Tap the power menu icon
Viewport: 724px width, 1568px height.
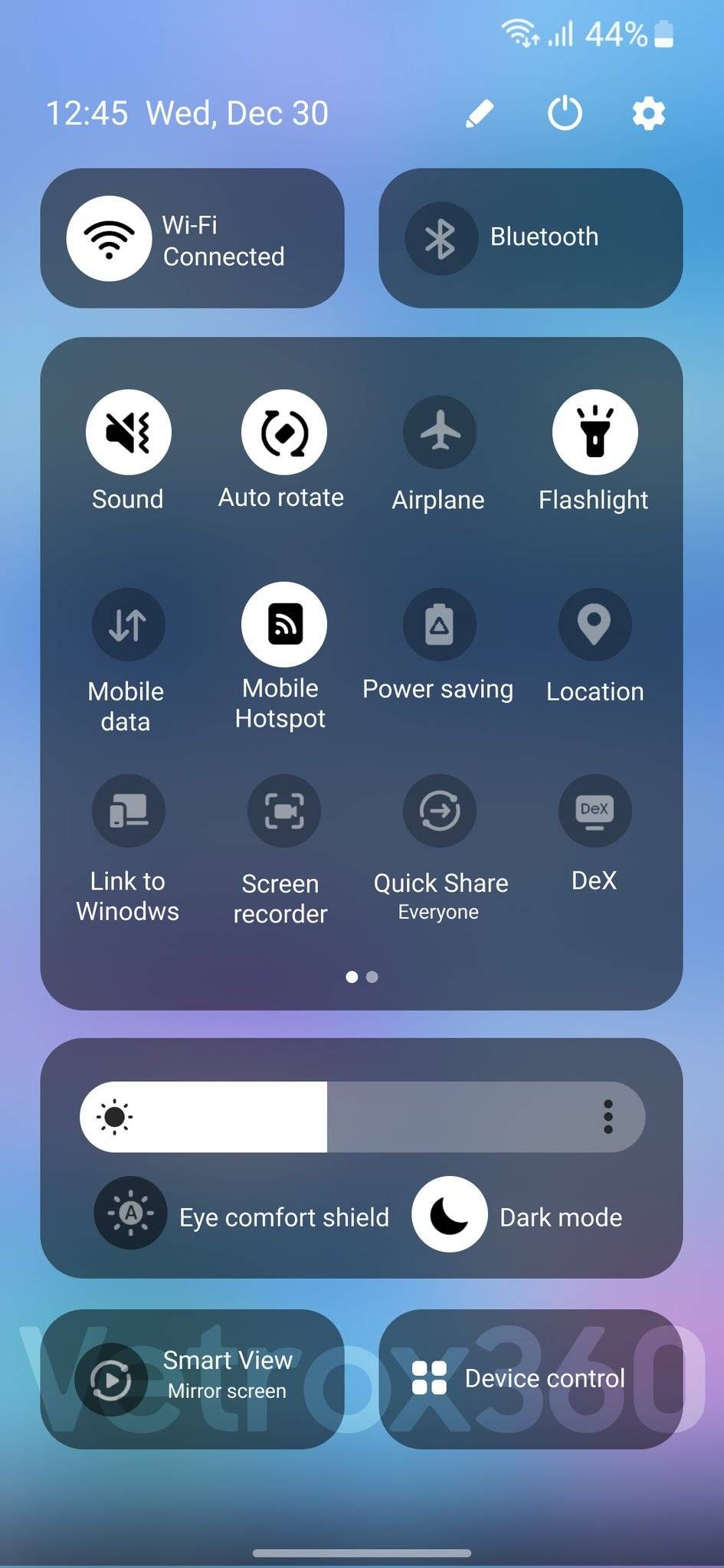(565, 113)
